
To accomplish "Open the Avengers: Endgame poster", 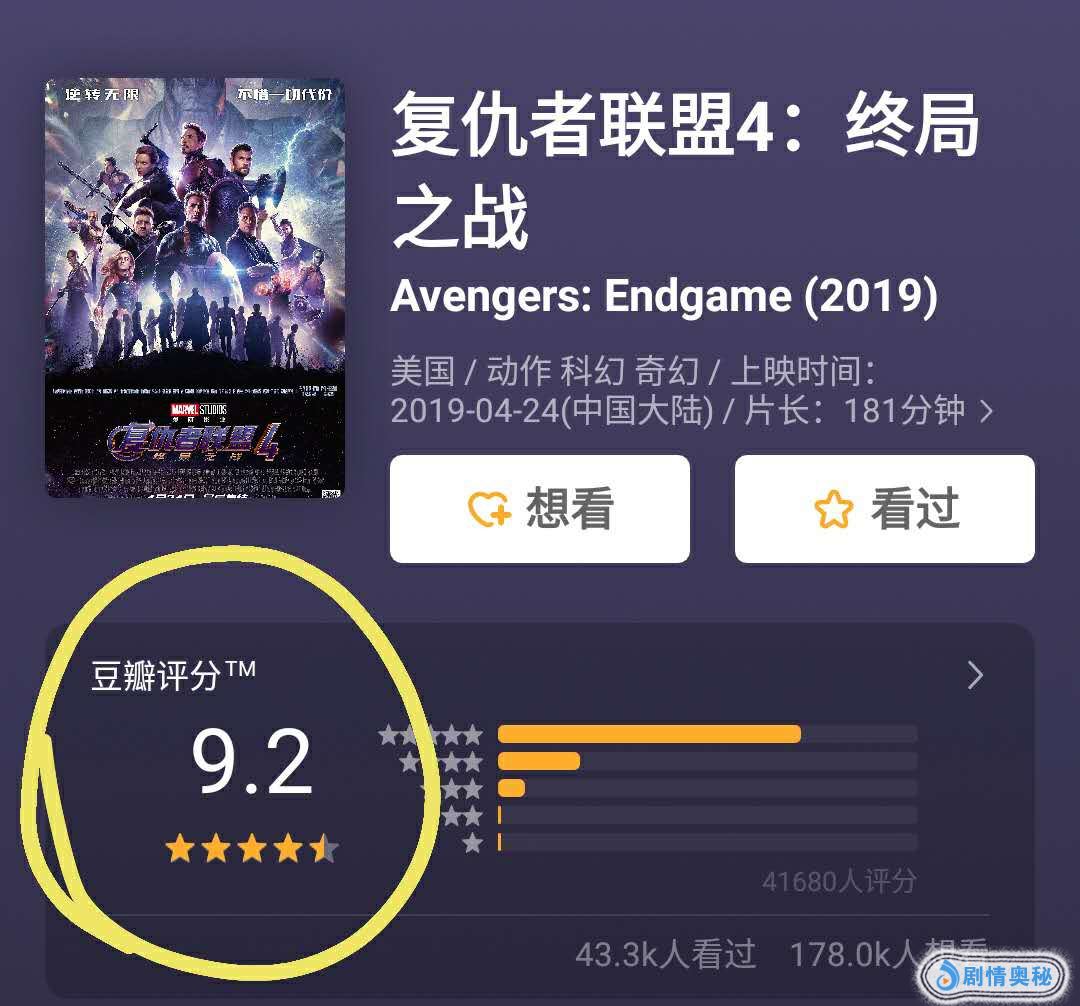I will 194,288.
